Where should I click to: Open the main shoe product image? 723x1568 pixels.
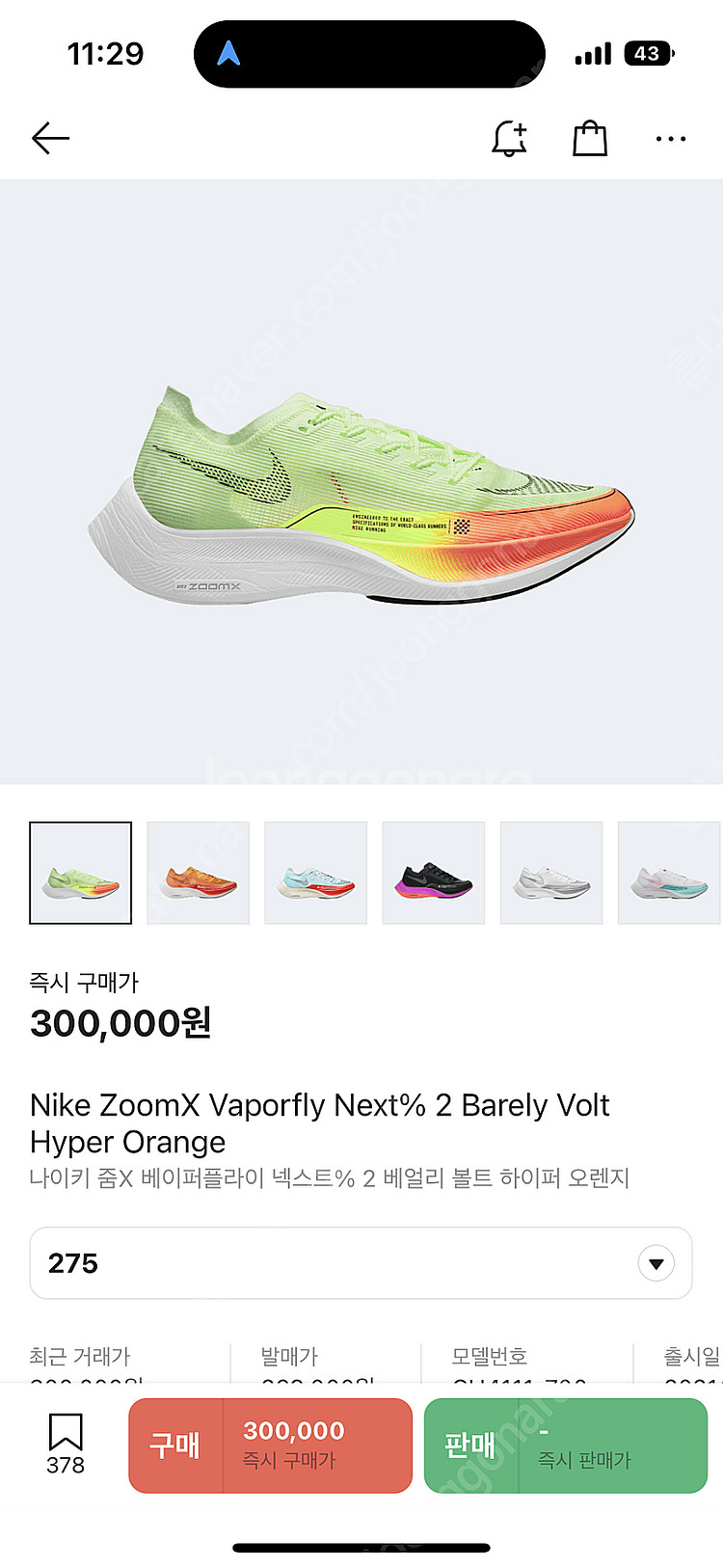point(361,482)
